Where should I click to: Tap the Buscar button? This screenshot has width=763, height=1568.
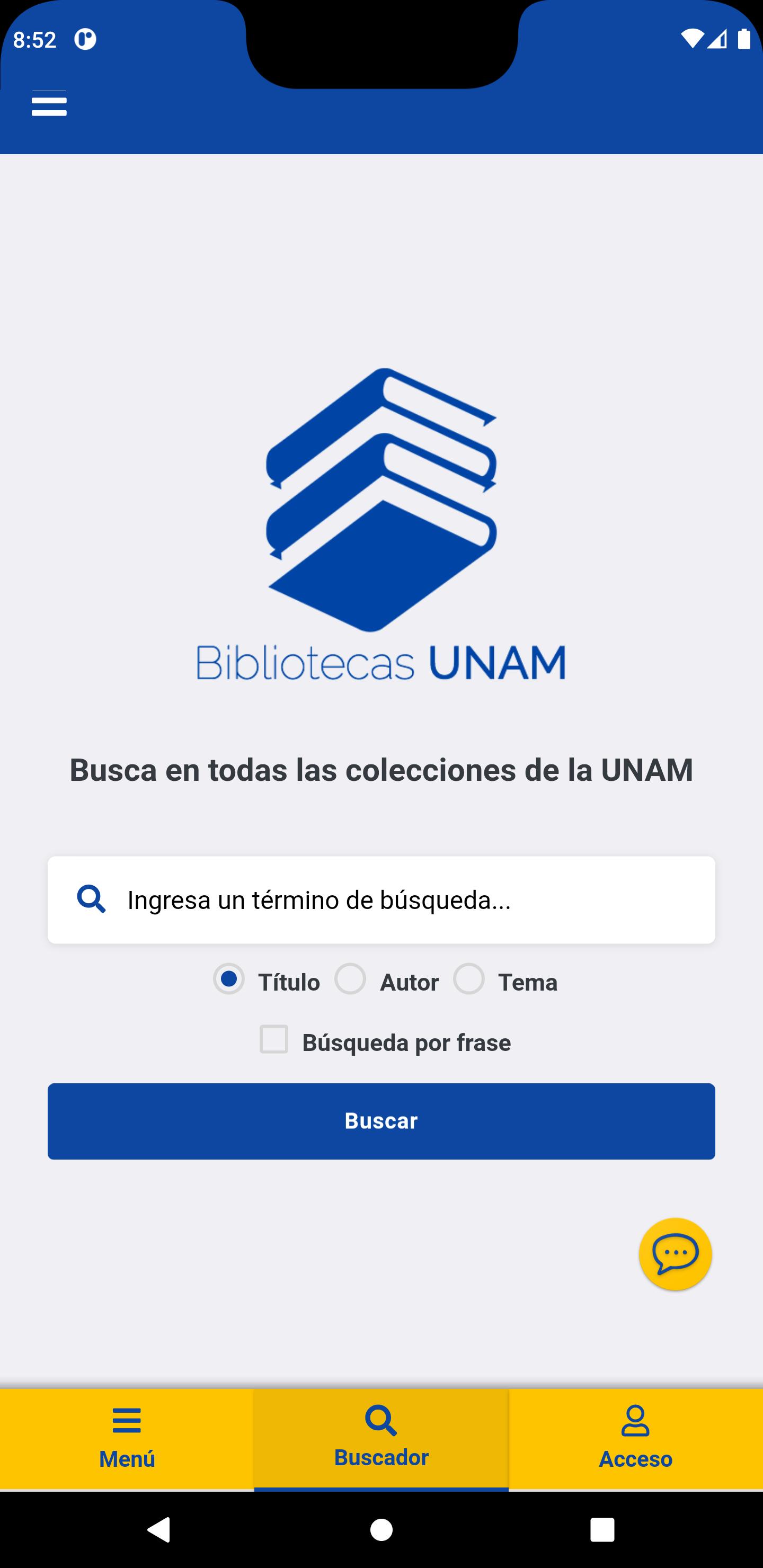[x=381, y=1120]
